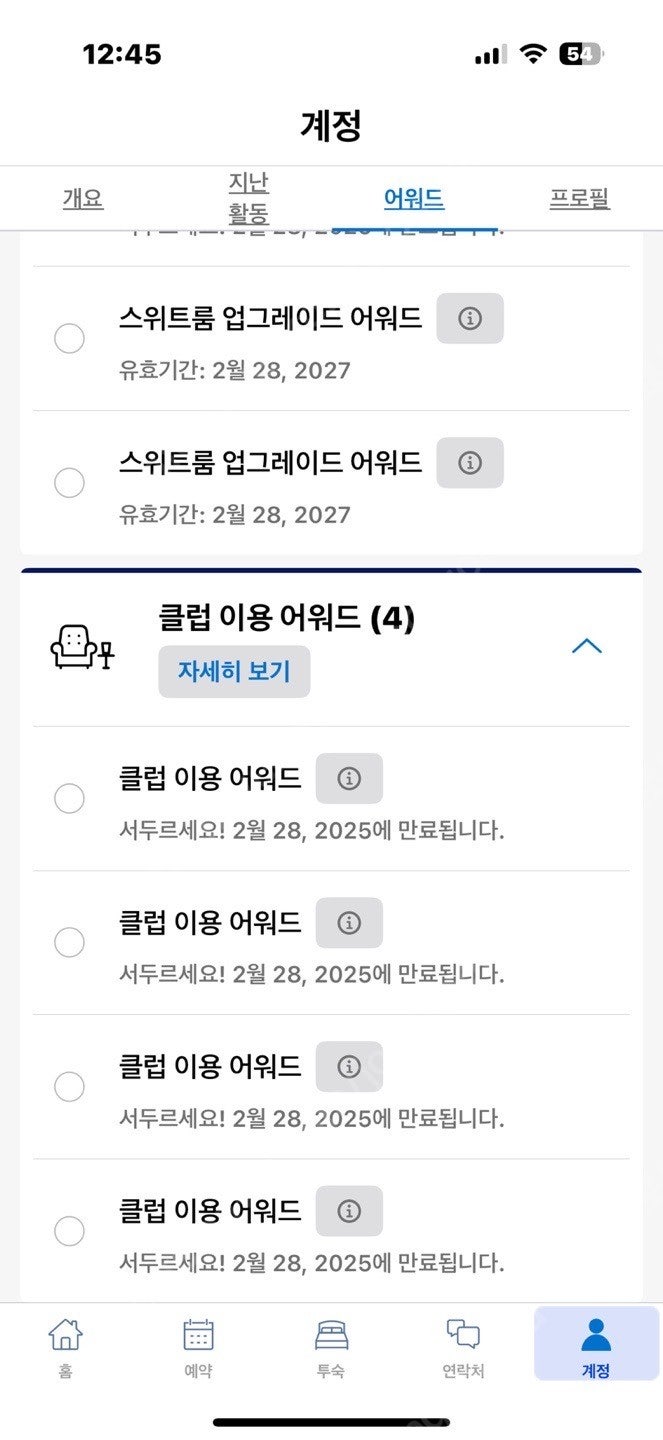663x1440 pixels.
Task: Open the 연락처 tab
Action: [x=463, y=1346]
